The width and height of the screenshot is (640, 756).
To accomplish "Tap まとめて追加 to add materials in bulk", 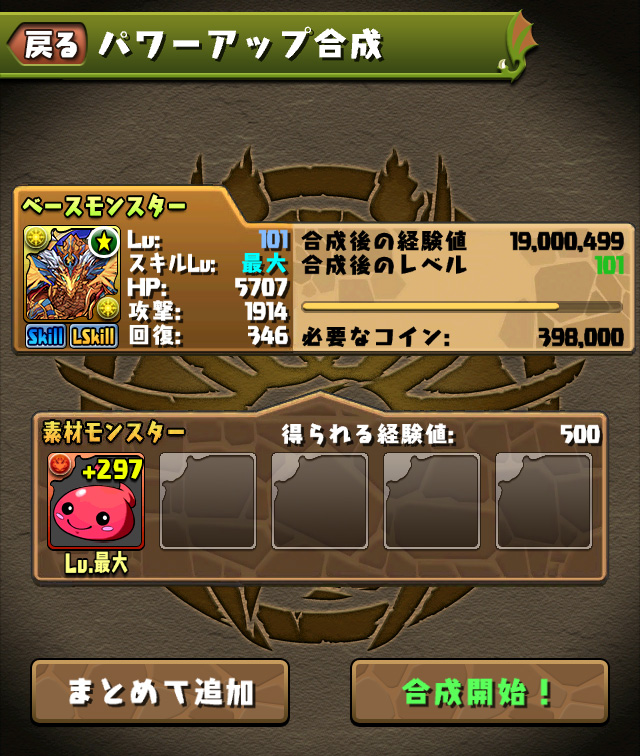I will click(x=160, y=691).
